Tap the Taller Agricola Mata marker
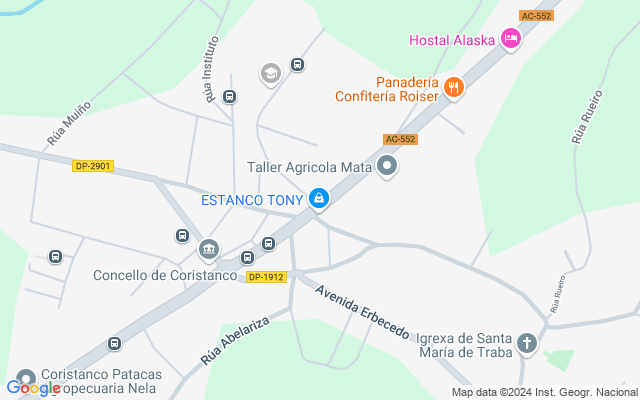 click(x=387, y=167)
